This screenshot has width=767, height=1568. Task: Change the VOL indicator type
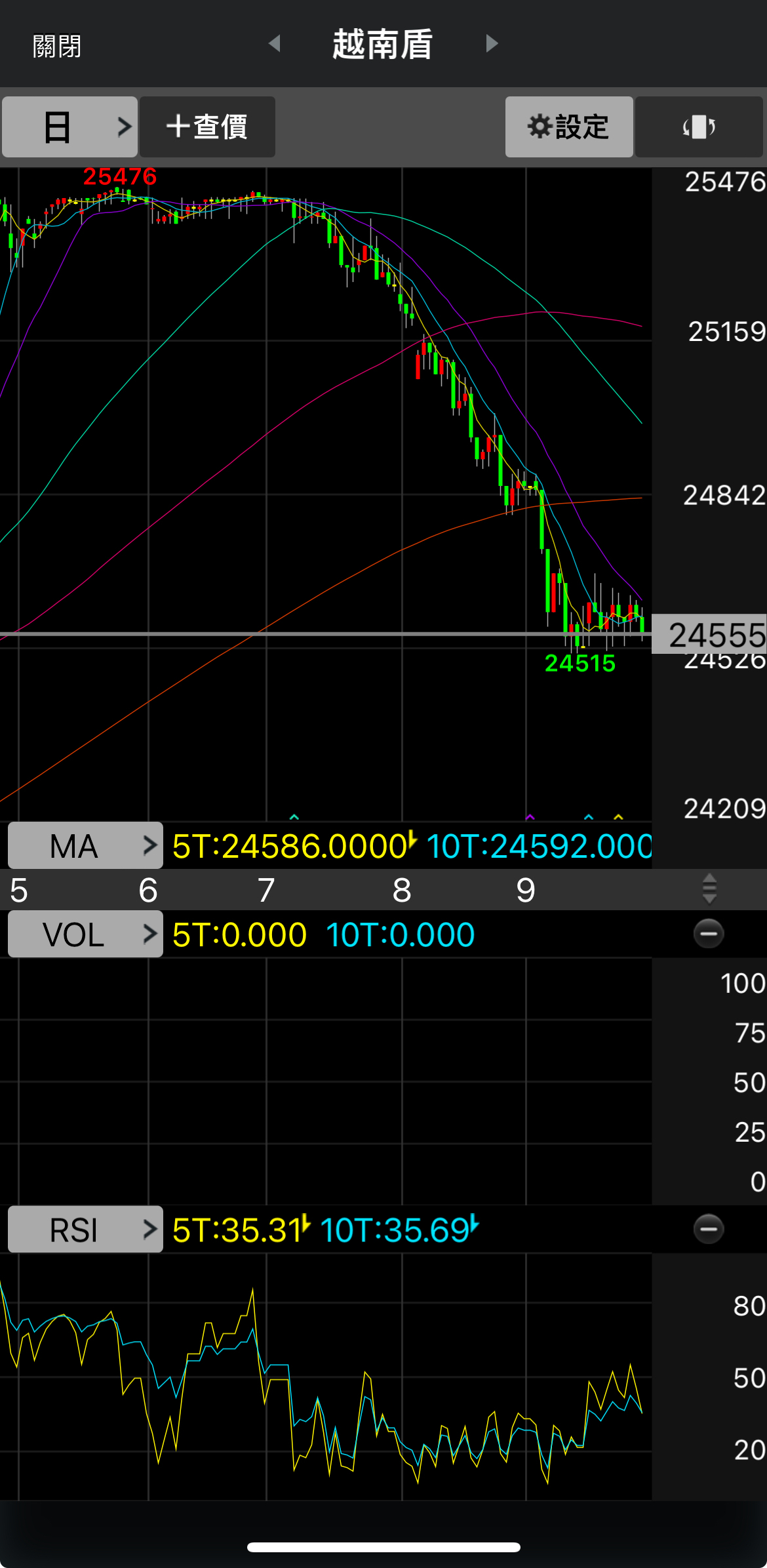(x=85, y=934)
